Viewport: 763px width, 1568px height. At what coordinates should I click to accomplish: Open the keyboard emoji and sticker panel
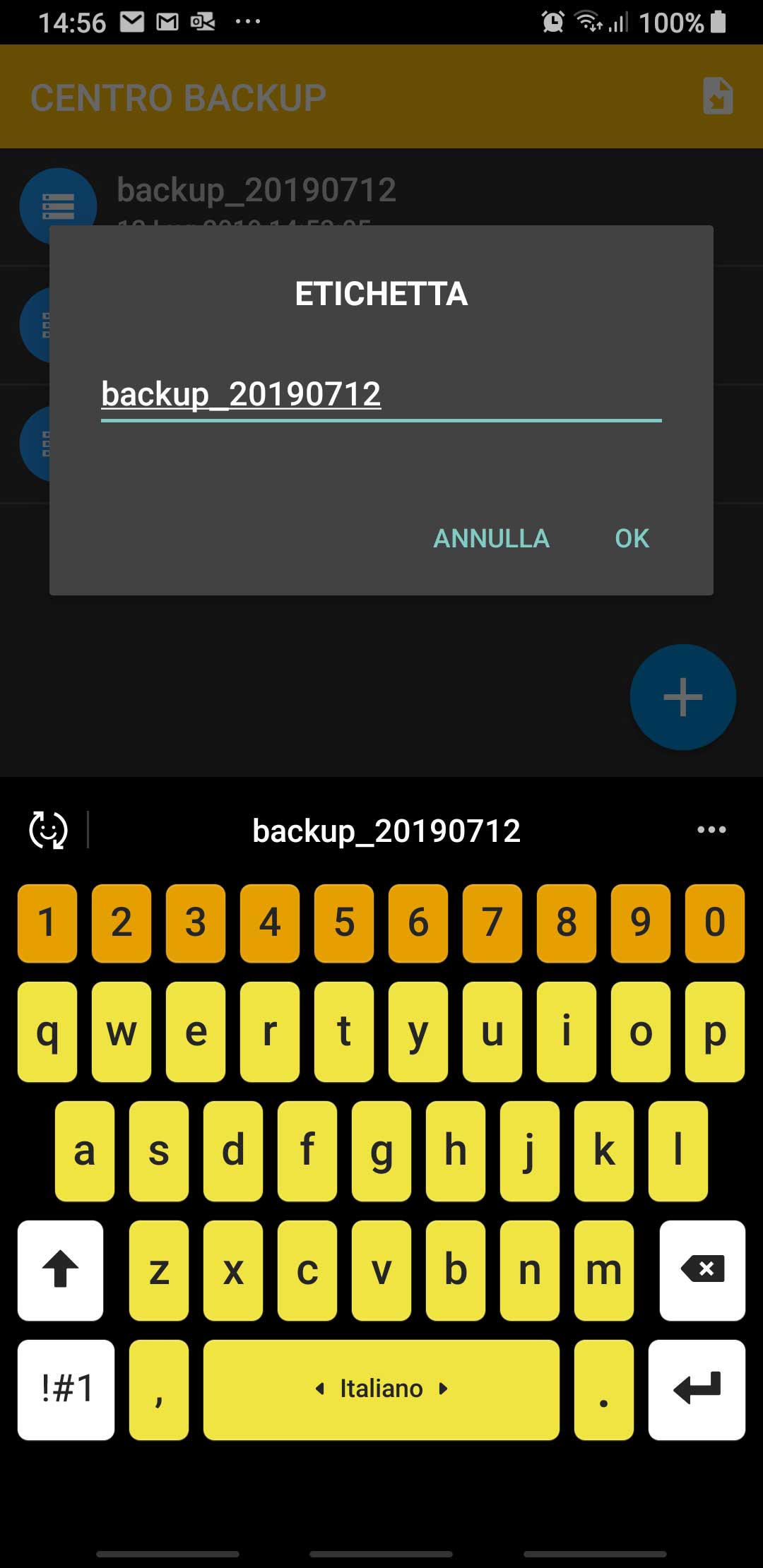[x=48, y=830]
